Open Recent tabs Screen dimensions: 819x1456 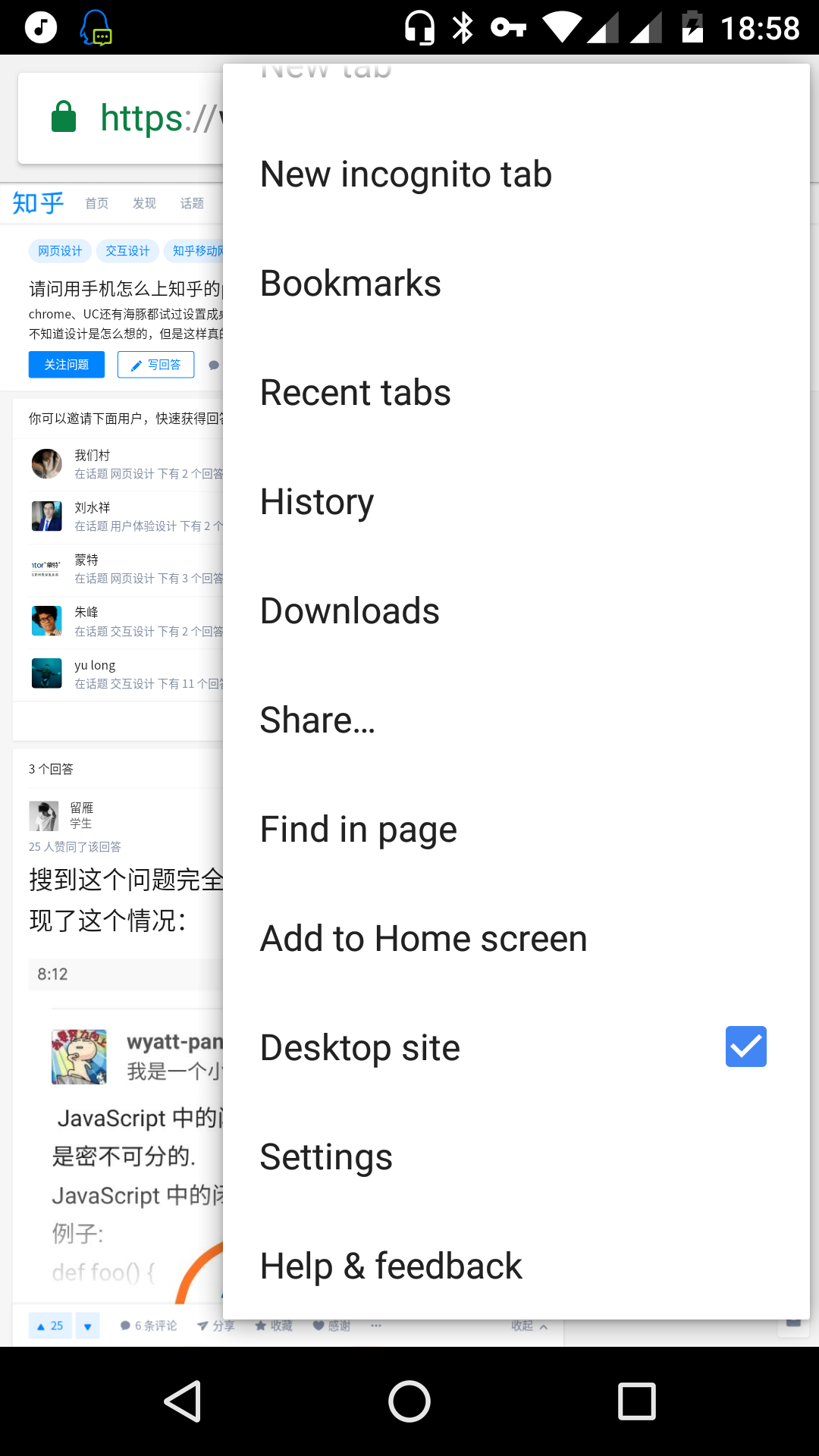click(x=355, y=393)
